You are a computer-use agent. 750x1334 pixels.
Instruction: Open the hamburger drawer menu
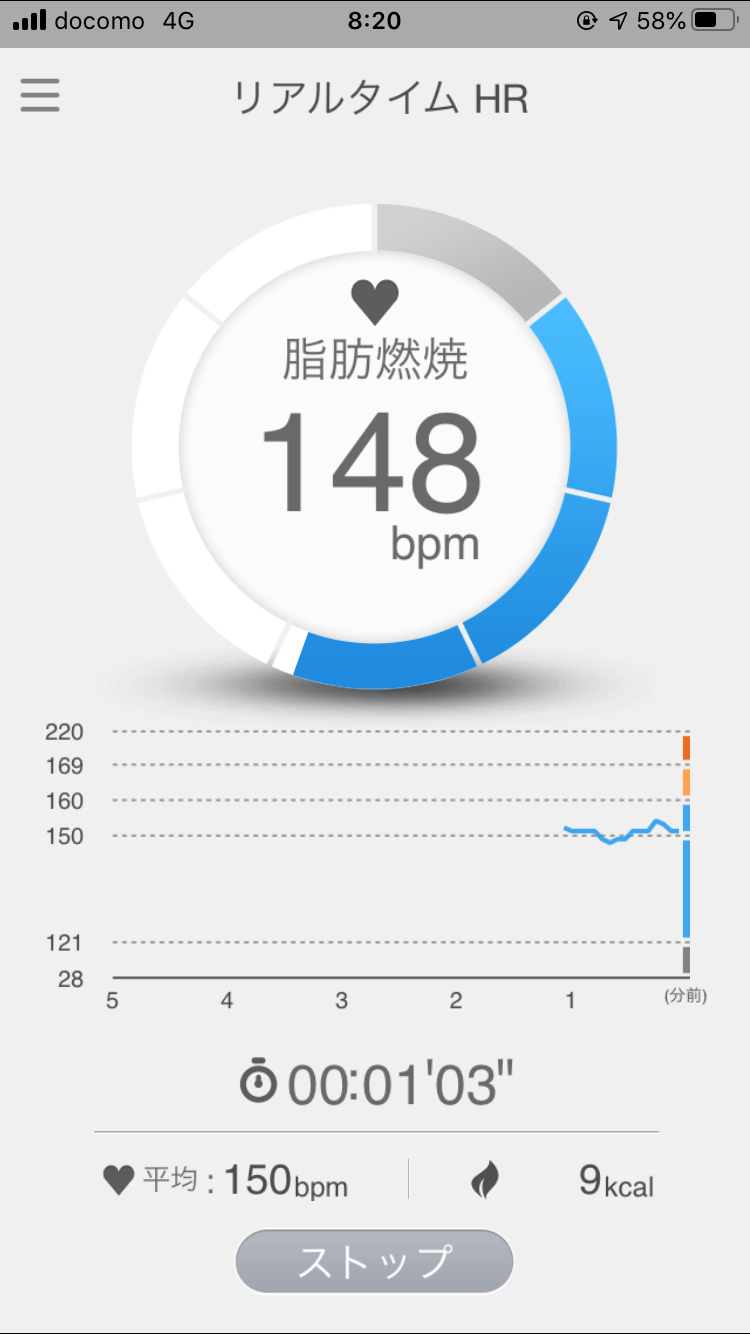[x=40, y=96]
